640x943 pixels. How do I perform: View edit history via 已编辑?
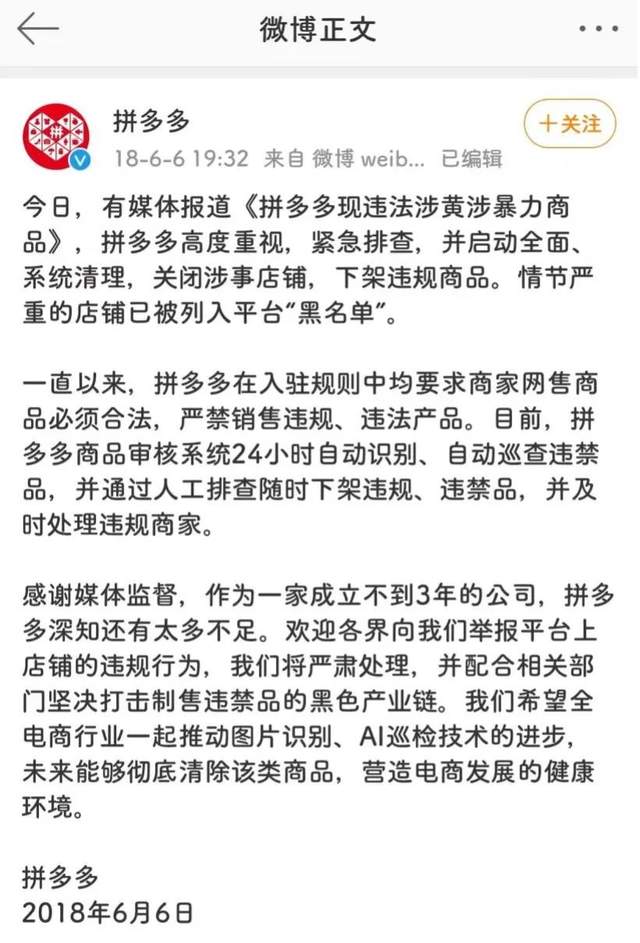[471, 159]
